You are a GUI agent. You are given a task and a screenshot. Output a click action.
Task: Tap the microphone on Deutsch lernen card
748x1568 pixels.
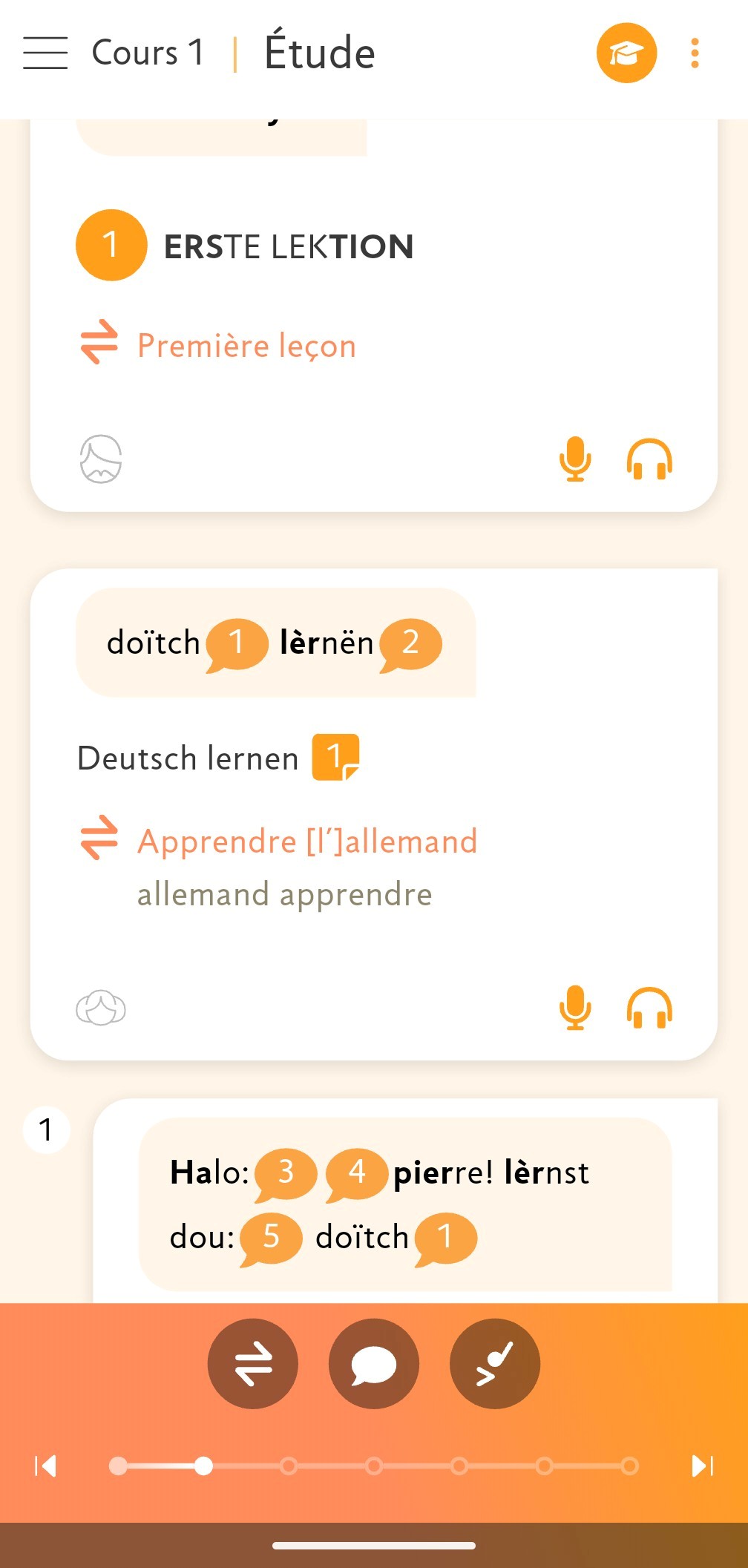click(575, 1008)
